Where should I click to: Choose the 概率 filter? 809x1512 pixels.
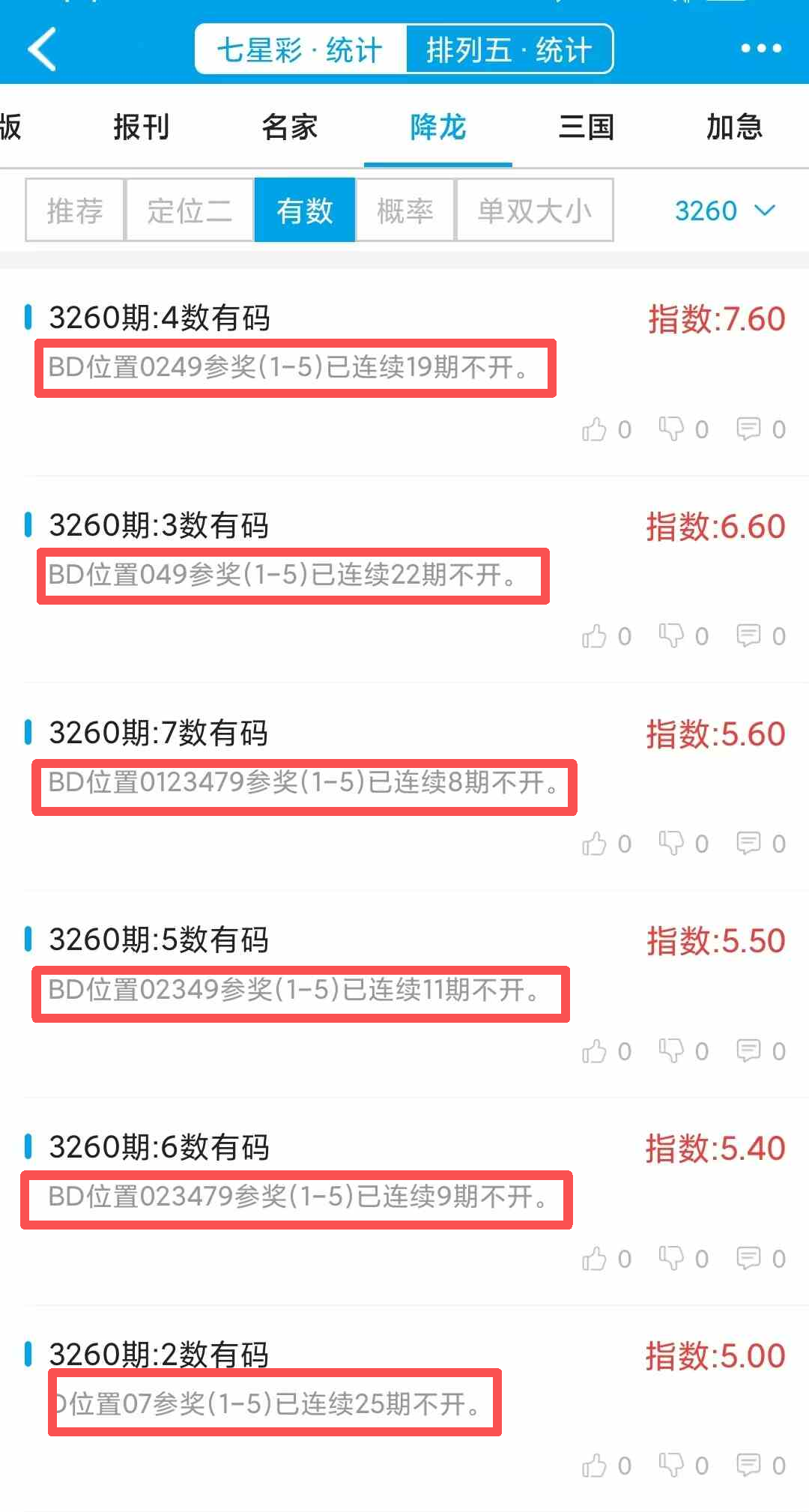[405, 211]
